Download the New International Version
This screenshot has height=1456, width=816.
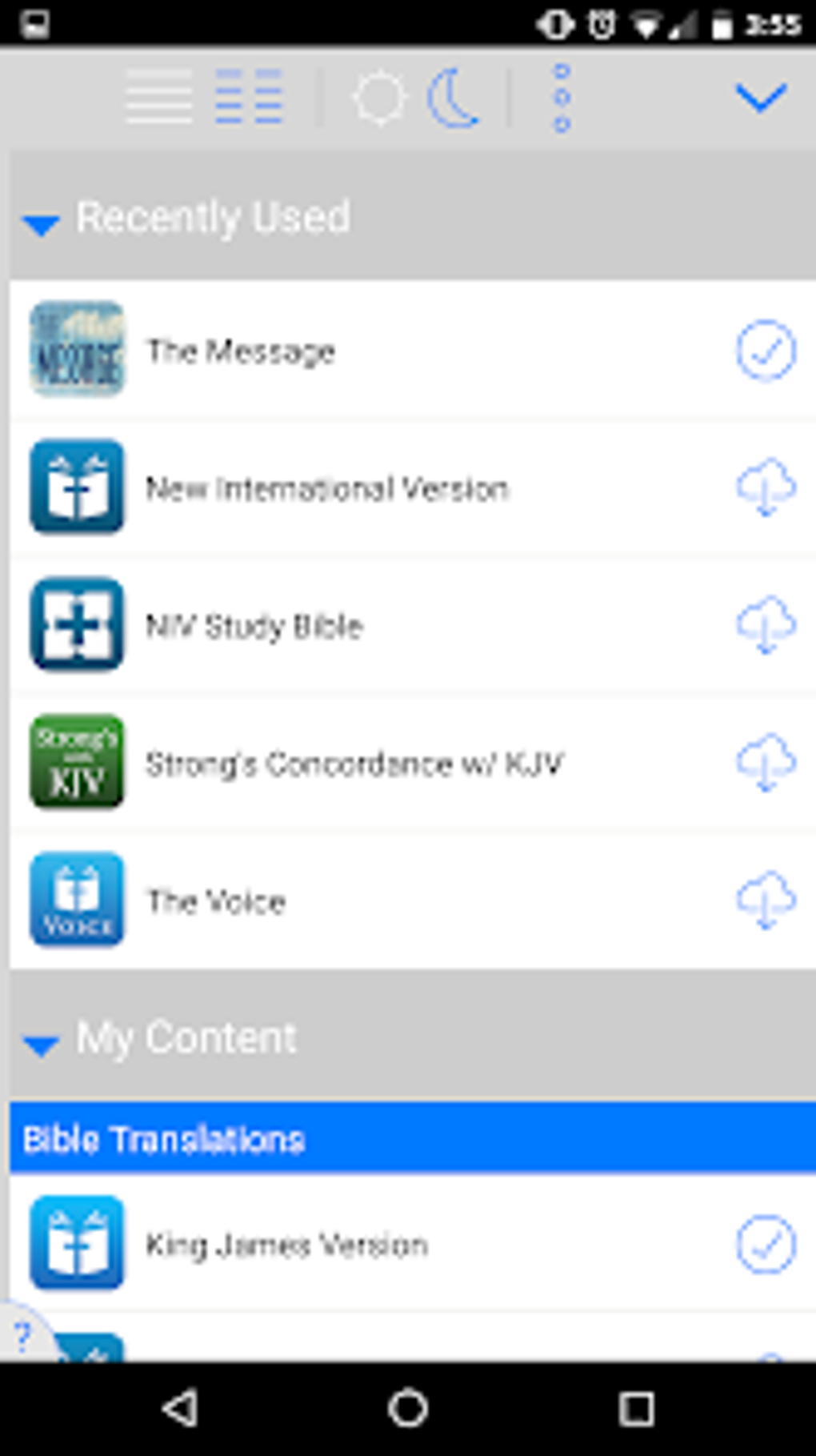(765, 487)
